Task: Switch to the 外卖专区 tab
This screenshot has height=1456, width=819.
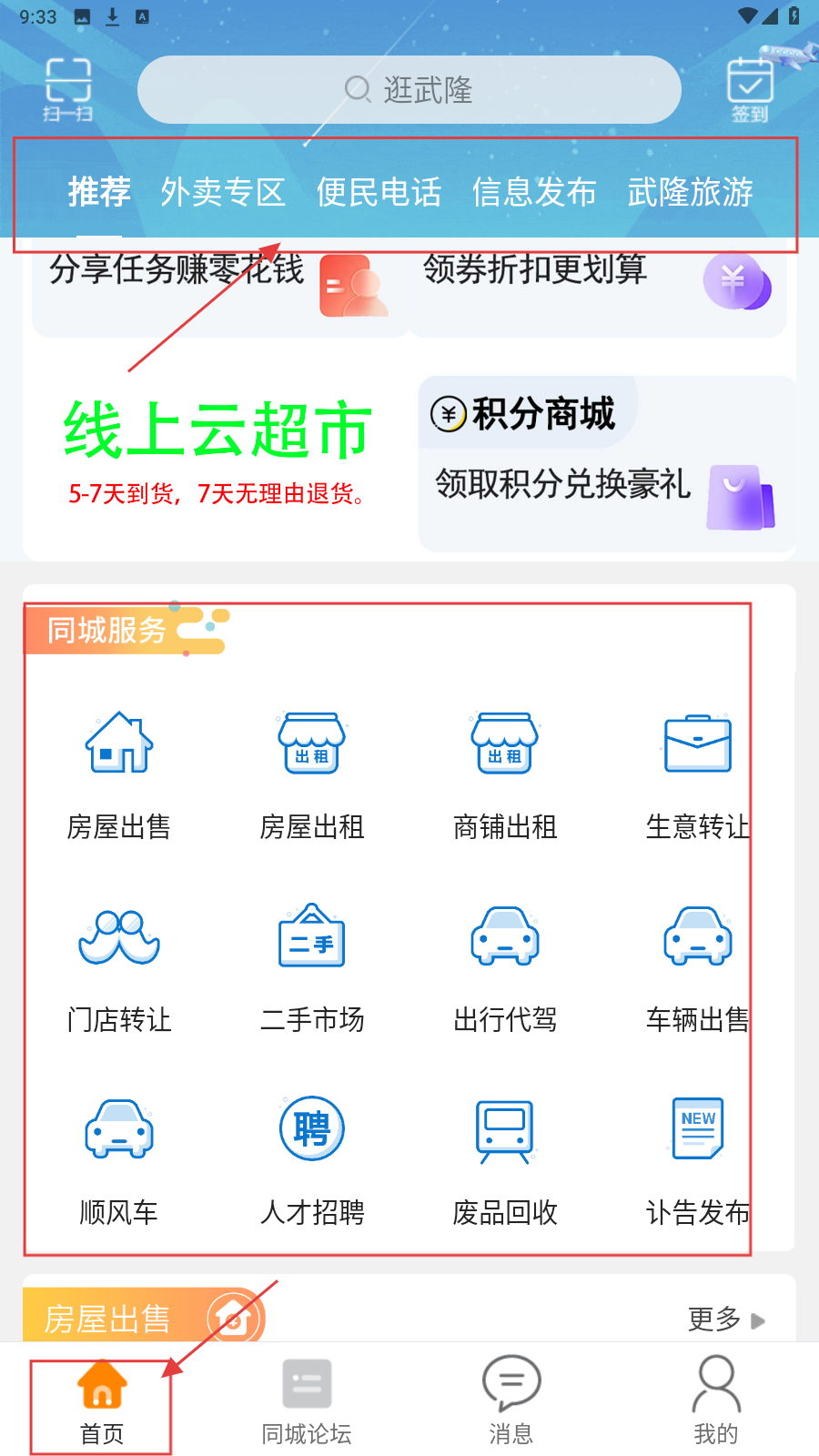Action: coord(223,192)
